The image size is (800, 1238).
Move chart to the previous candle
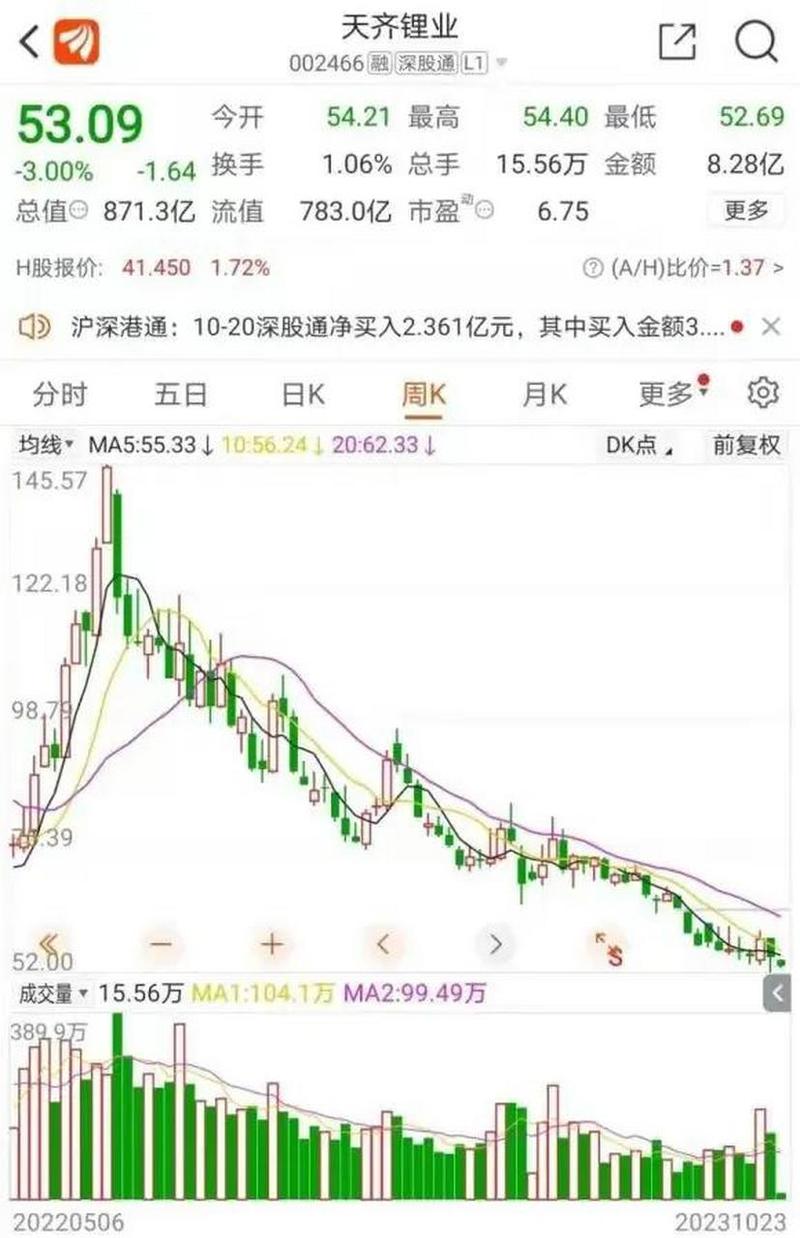click(x=382, y=943)
